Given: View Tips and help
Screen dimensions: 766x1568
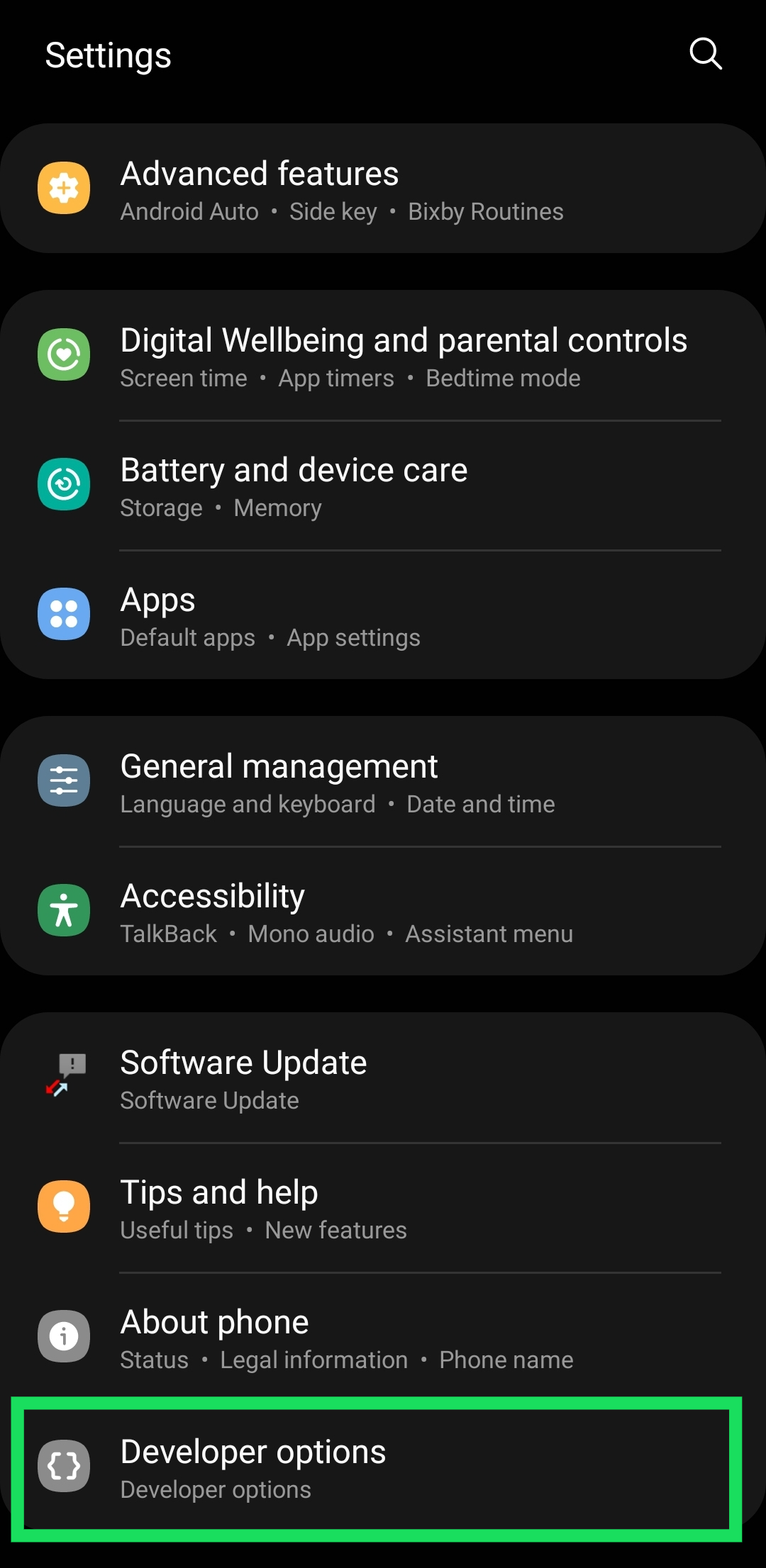Looking at the screenshot, I should pyautogui.click(x=383, y=1209).
